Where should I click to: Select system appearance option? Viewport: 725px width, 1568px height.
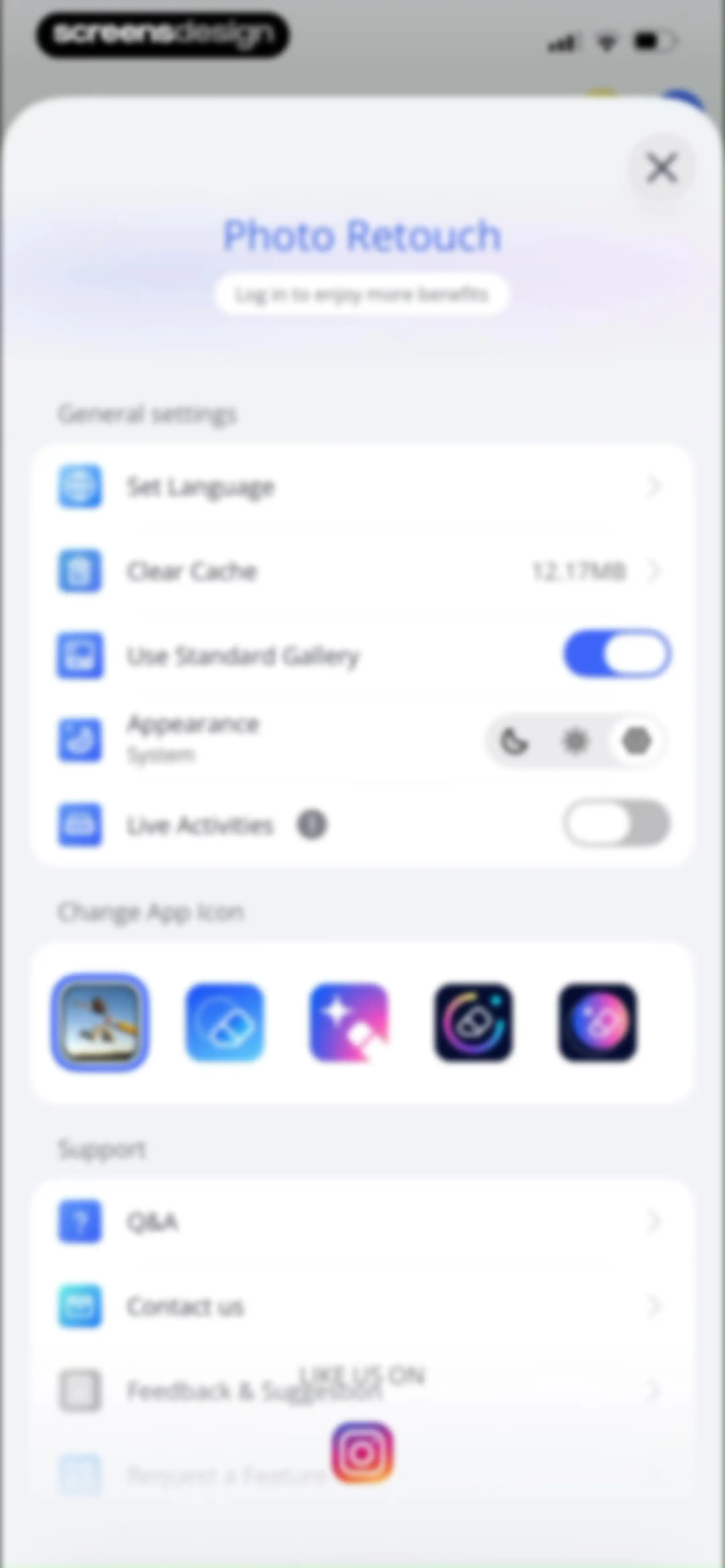point(636,741)
